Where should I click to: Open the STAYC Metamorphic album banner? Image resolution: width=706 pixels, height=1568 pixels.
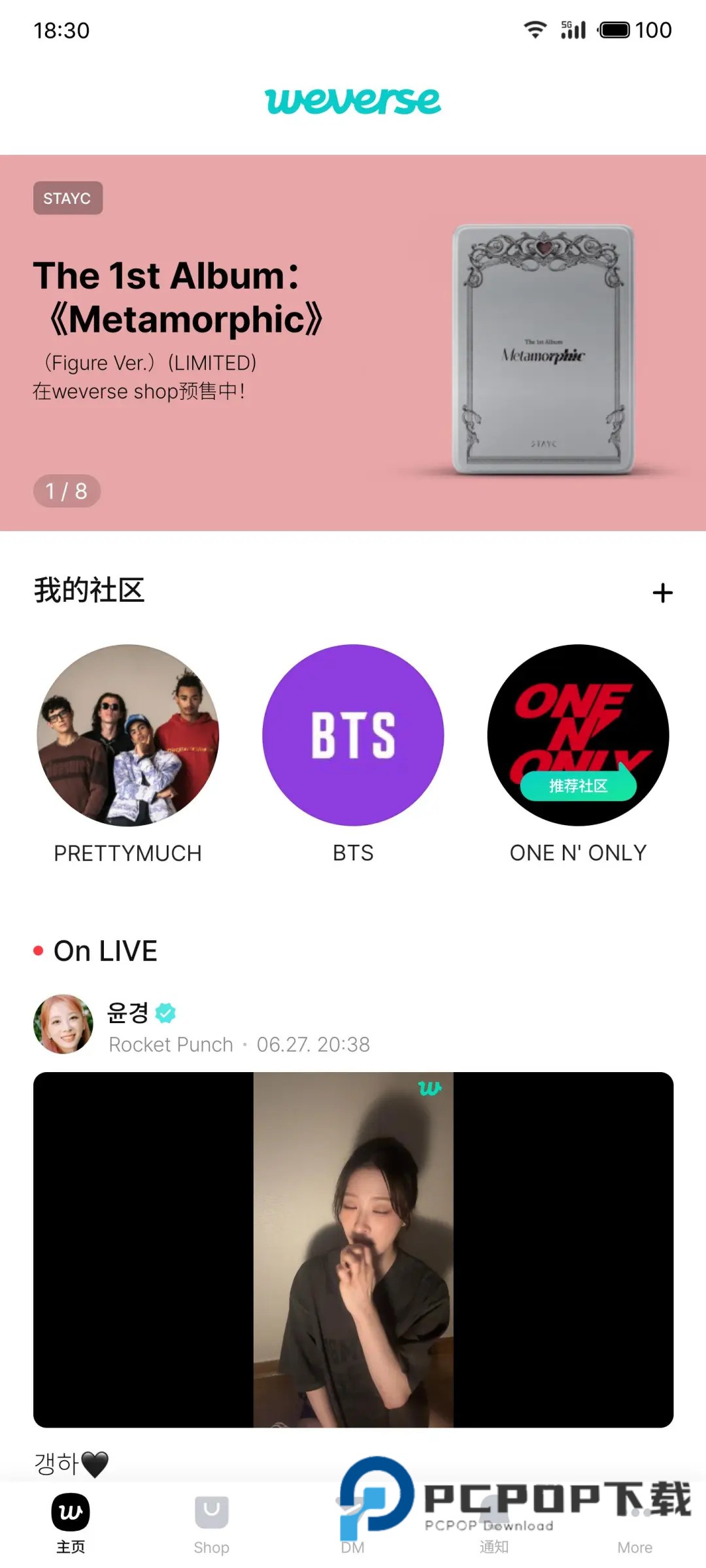point(353,342)
